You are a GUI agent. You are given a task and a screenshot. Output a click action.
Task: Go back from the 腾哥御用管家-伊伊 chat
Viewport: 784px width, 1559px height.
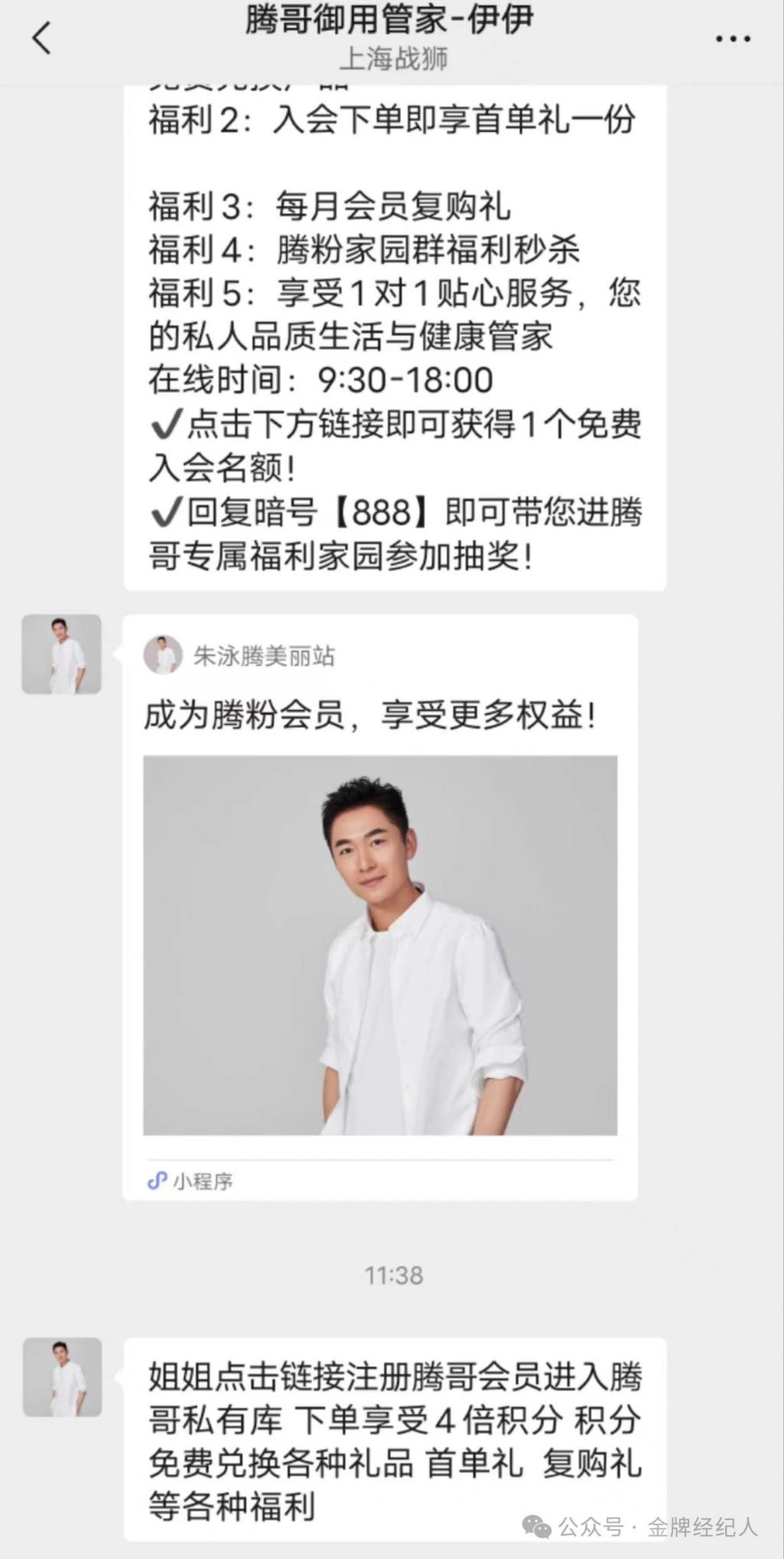42,38
